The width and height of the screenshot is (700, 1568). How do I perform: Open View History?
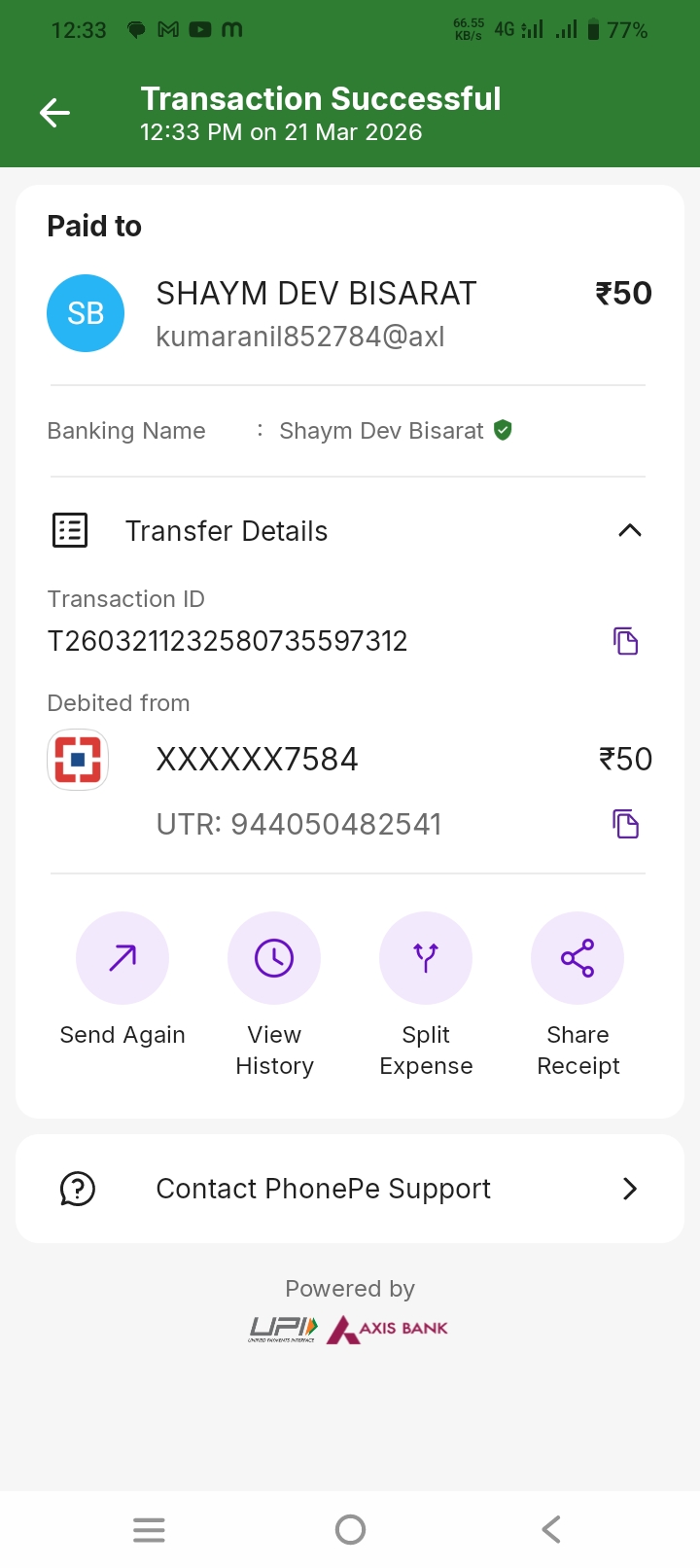[274, 958]
